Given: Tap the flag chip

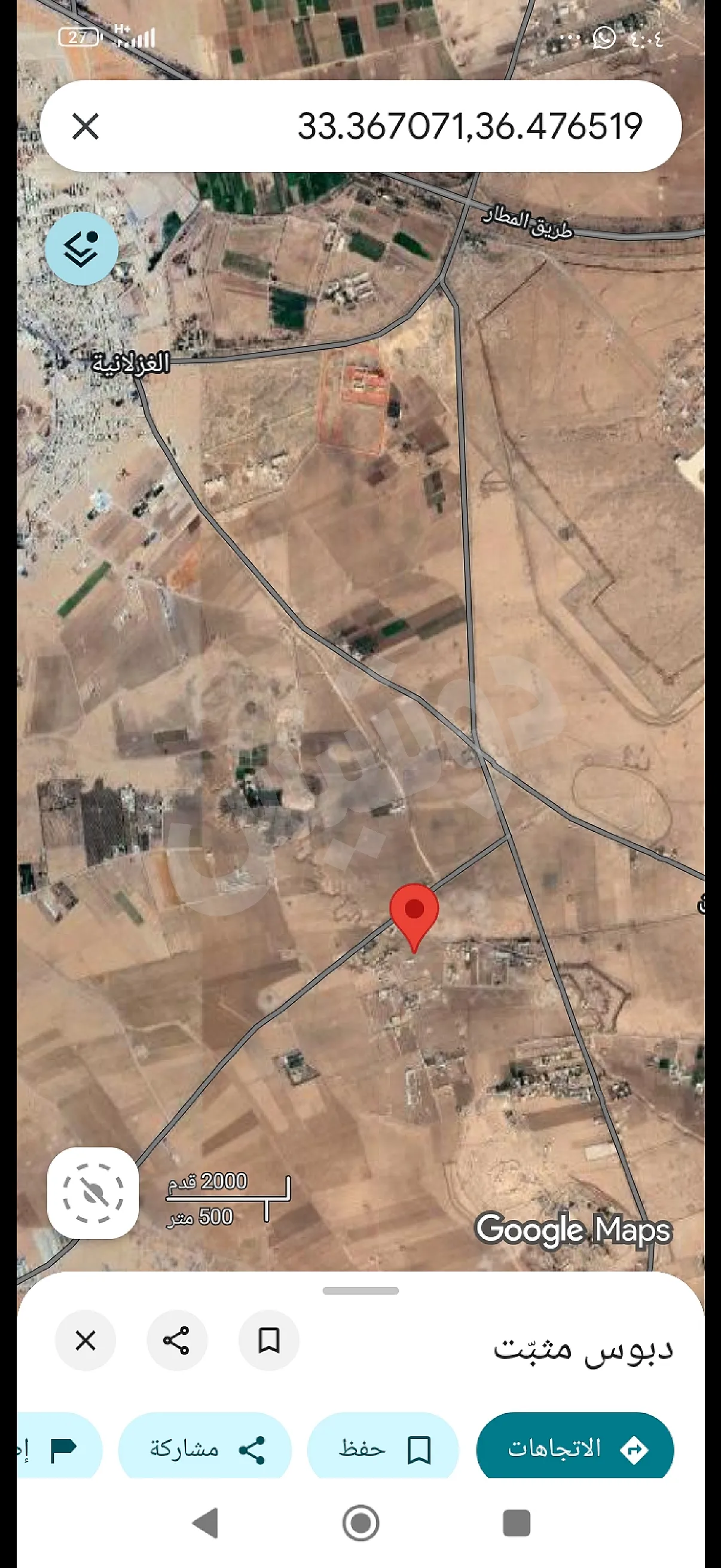Looking at the screenshot, I should tap(60, 1448).
